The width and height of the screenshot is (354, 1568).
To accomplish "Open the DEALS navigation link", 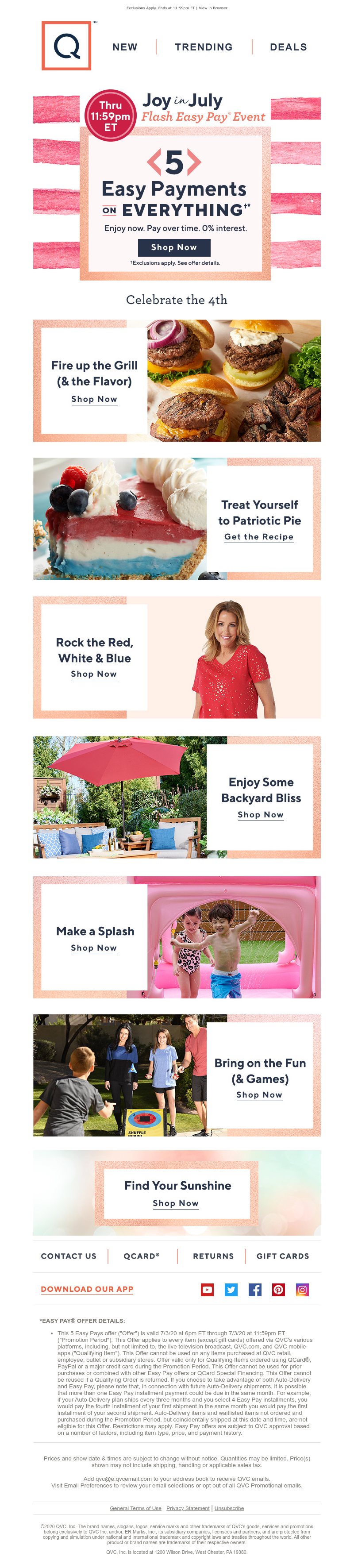I will (288, 47).
